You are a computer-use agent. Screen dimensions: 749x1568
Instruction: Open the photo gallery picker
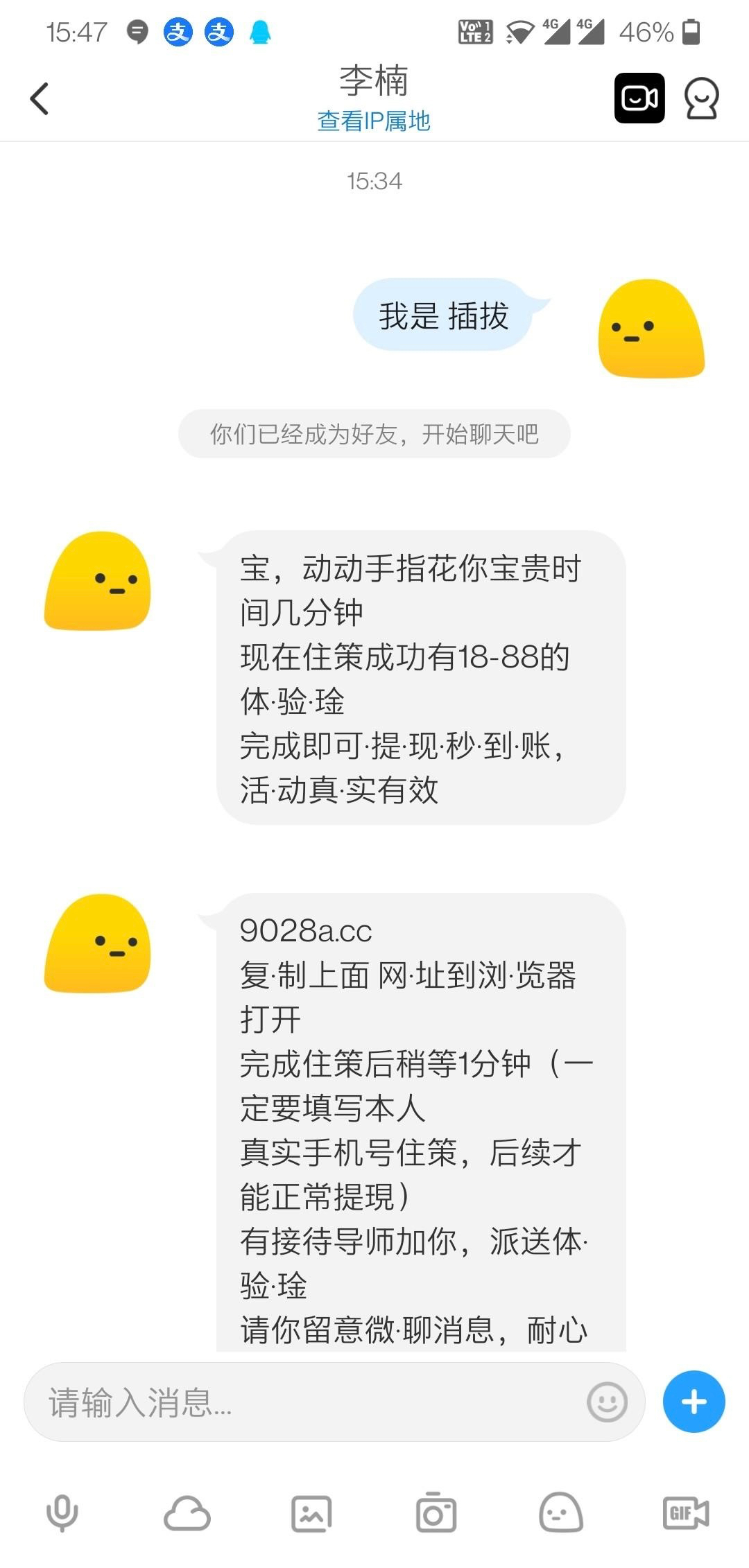[x=312, y=1513]
